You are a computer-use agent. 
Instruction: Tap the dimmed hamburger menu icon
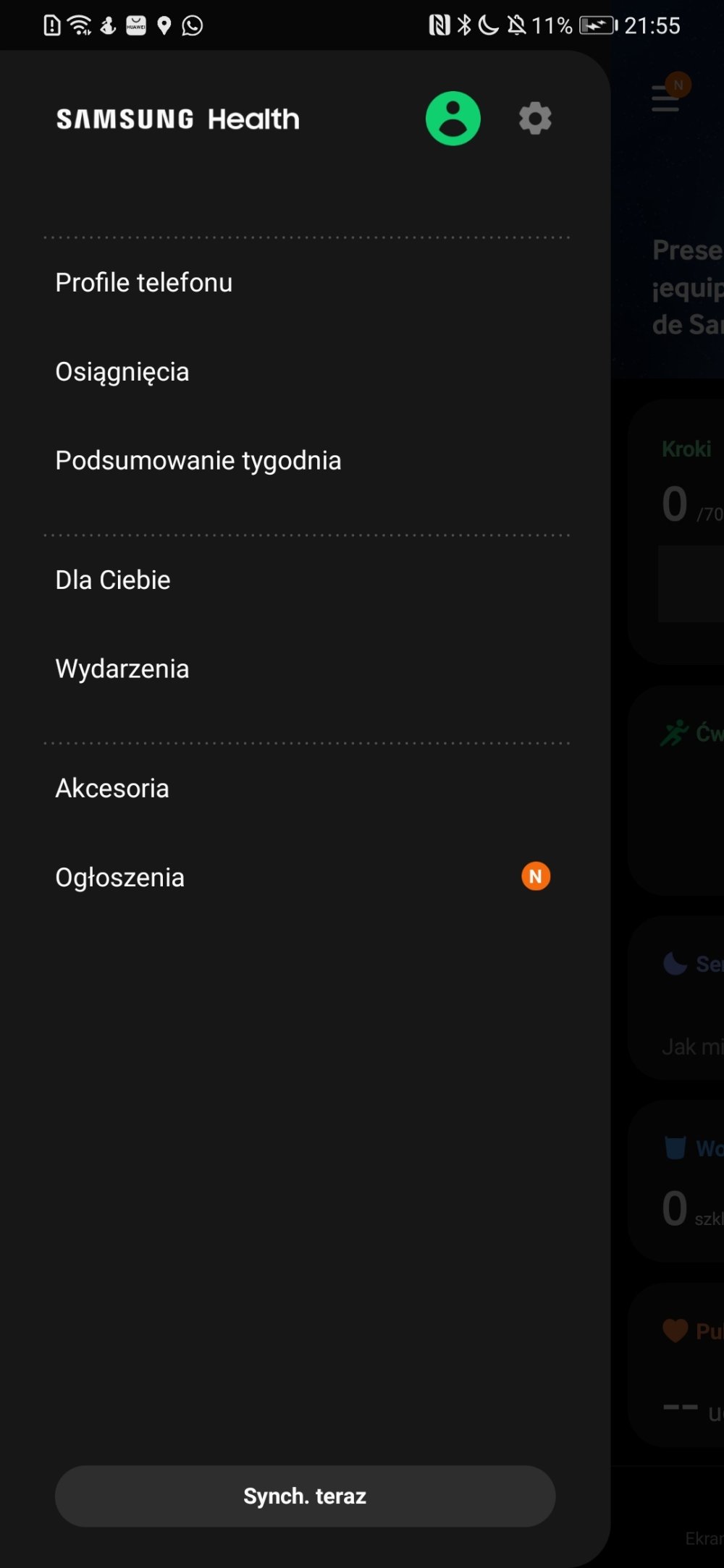[665, 98]
